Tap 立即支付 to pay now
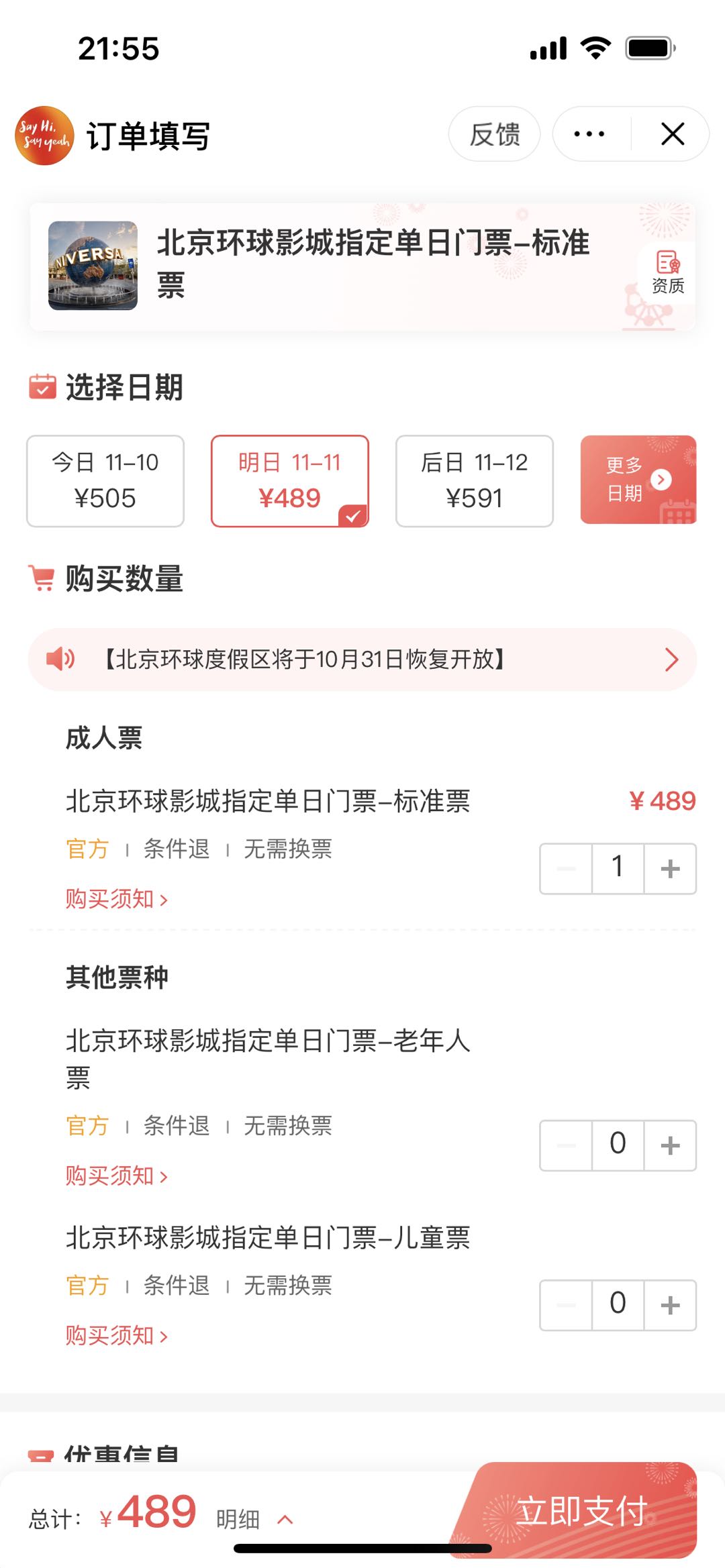The image size is (725, 1568). tap(581, 1511)
